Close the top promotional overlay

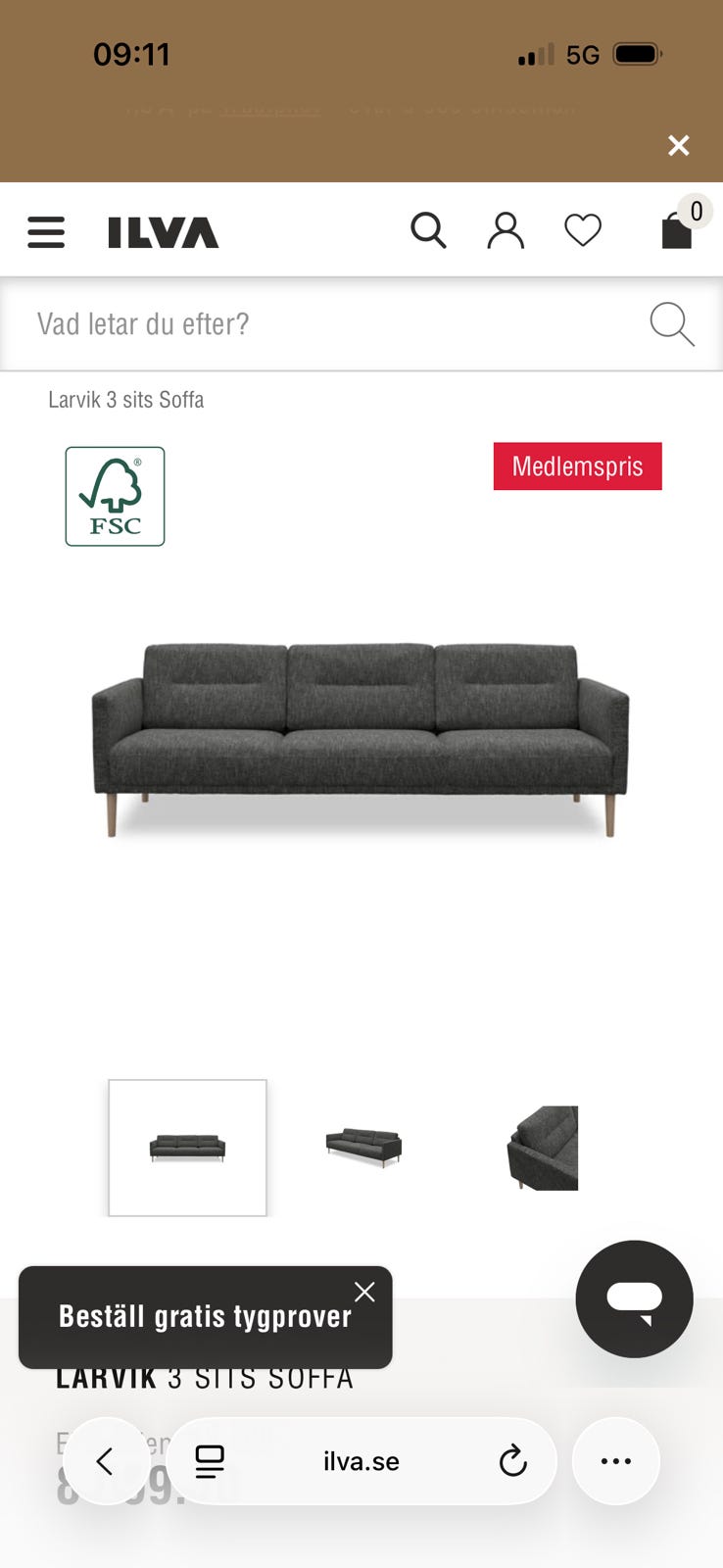click(x=678, y=145)
